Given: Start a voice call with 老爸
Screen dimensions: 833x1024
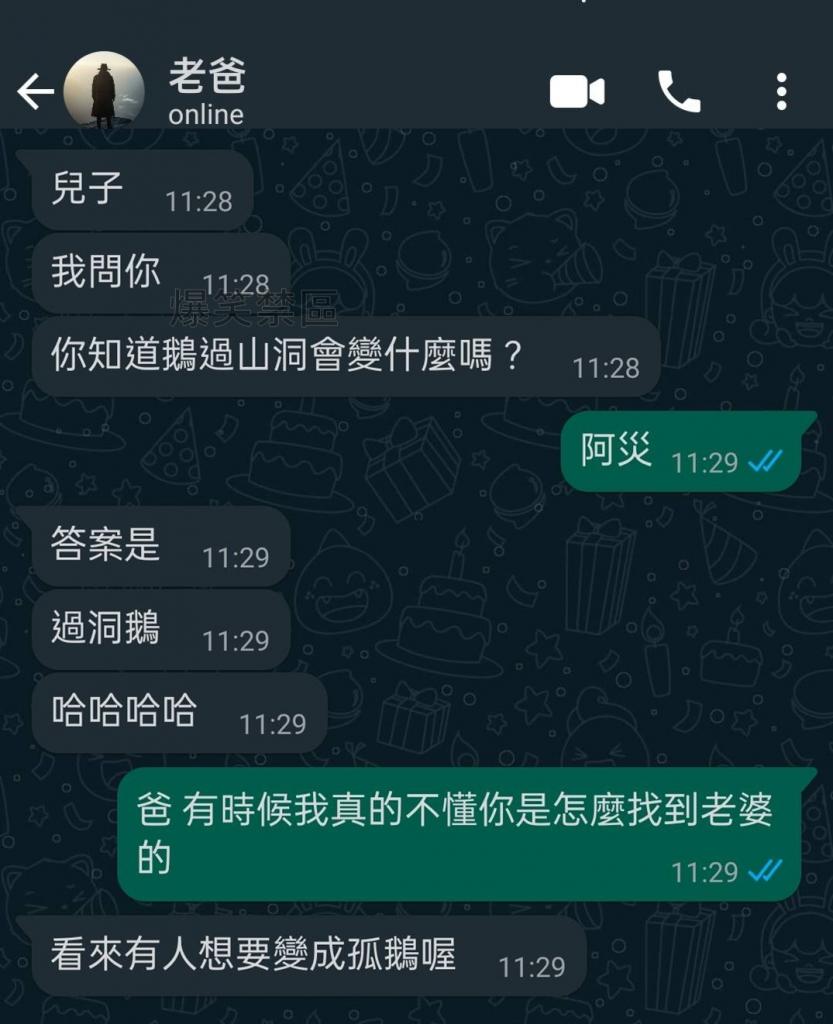Looking at the screenshot, I should click(x=679, y=92).
